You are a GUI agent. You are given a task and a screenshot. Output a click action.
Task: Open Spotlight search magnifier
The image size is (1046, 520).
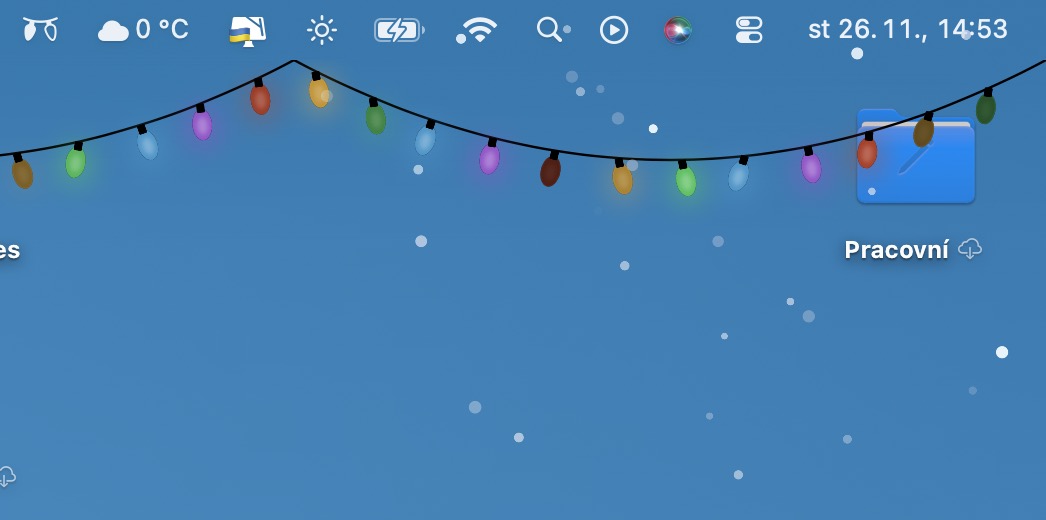tap(549, 30)
